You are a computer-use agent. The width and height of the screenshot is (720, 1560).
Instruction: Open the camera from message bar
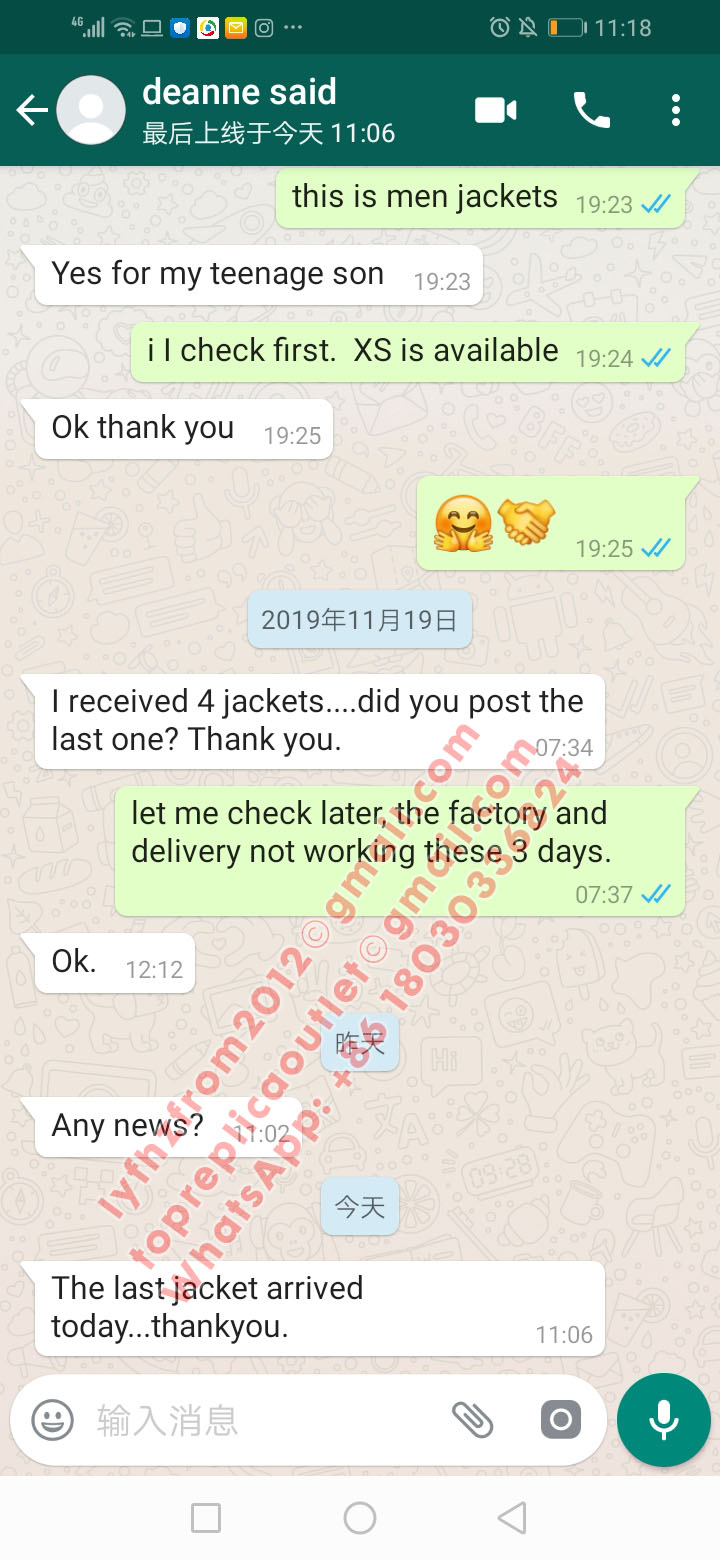560,1419
